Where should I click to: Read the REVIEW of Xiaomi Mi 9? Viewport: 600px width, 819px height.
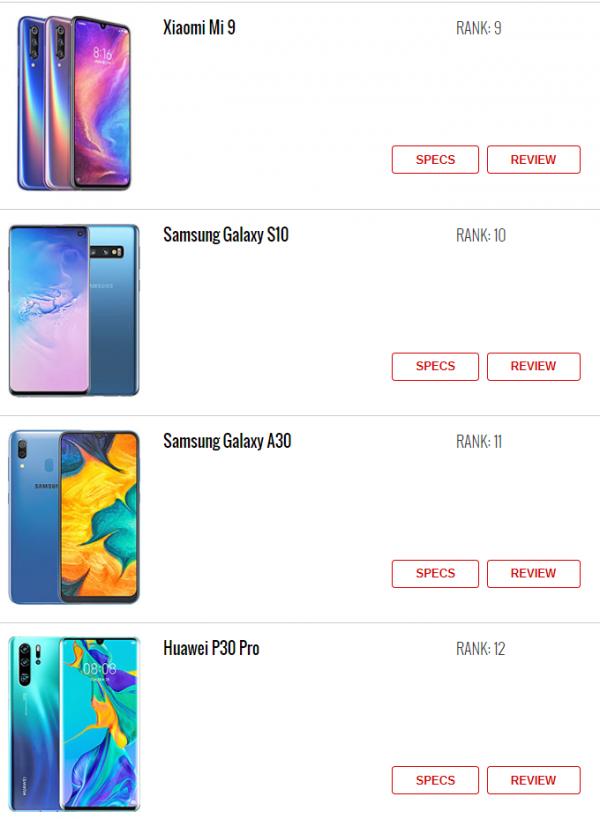click(533, 160)
